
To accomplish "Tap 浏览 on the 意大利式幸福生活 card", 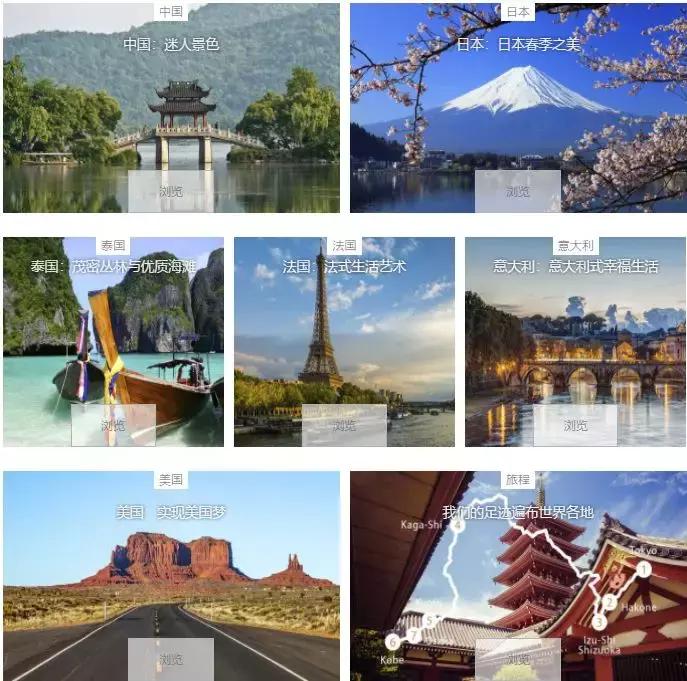I will pos(575,425).
